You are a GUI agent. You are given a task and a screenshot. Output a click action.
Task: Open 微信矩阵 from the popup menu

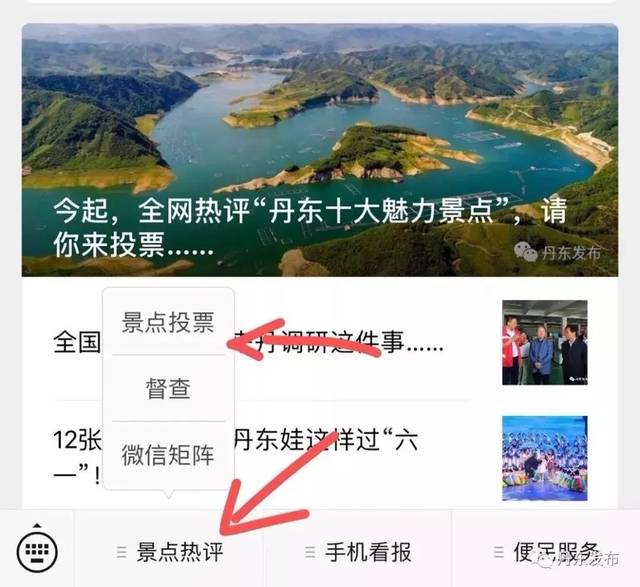(x=168, y=456)
